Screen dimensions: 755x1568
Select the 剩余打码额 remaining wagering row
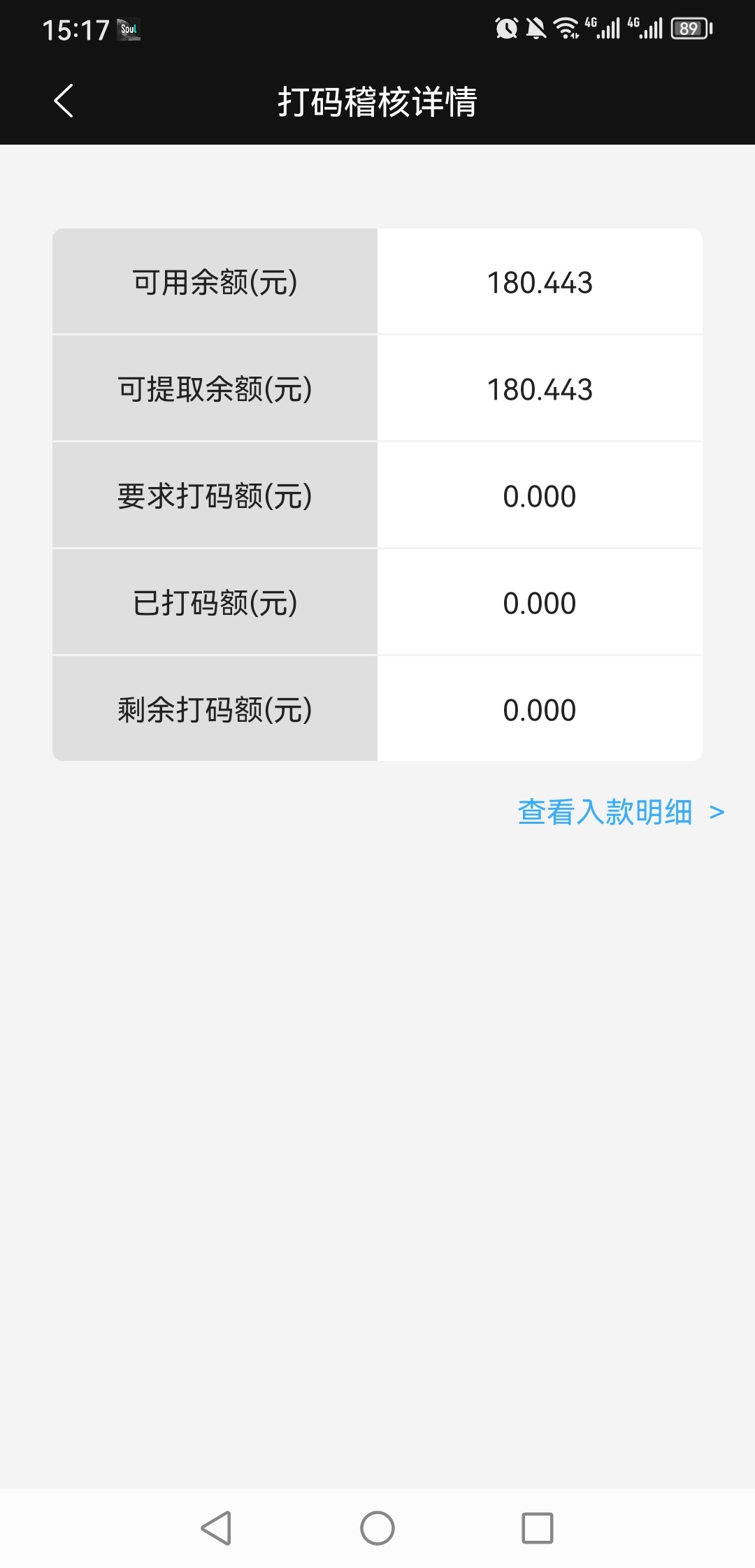click(x=214, y=709)
